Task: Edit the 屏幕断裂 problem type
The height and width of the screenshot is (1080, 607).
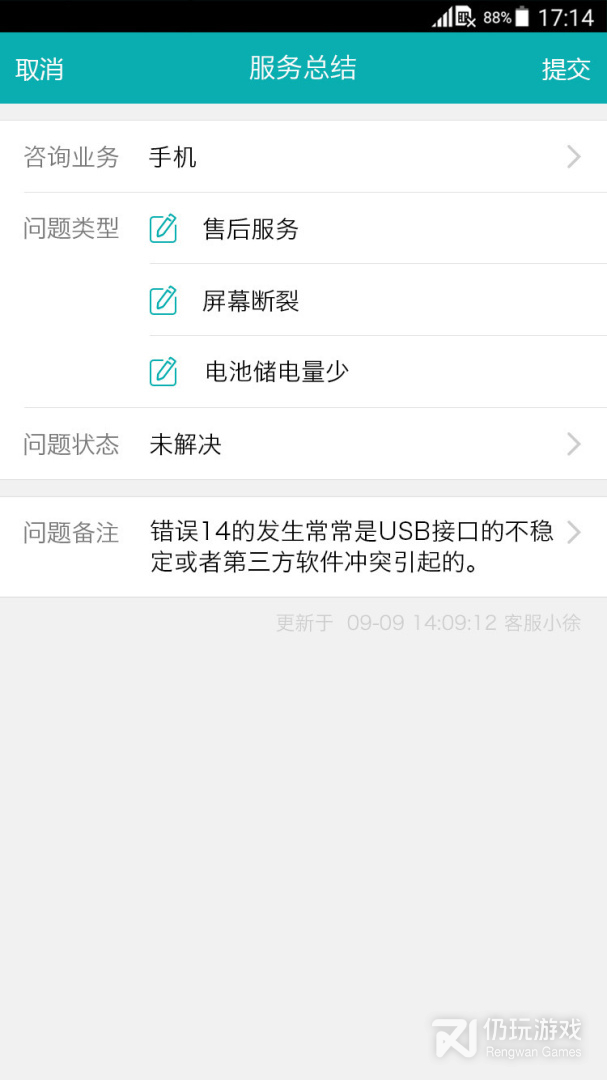Action: point(163,300)
